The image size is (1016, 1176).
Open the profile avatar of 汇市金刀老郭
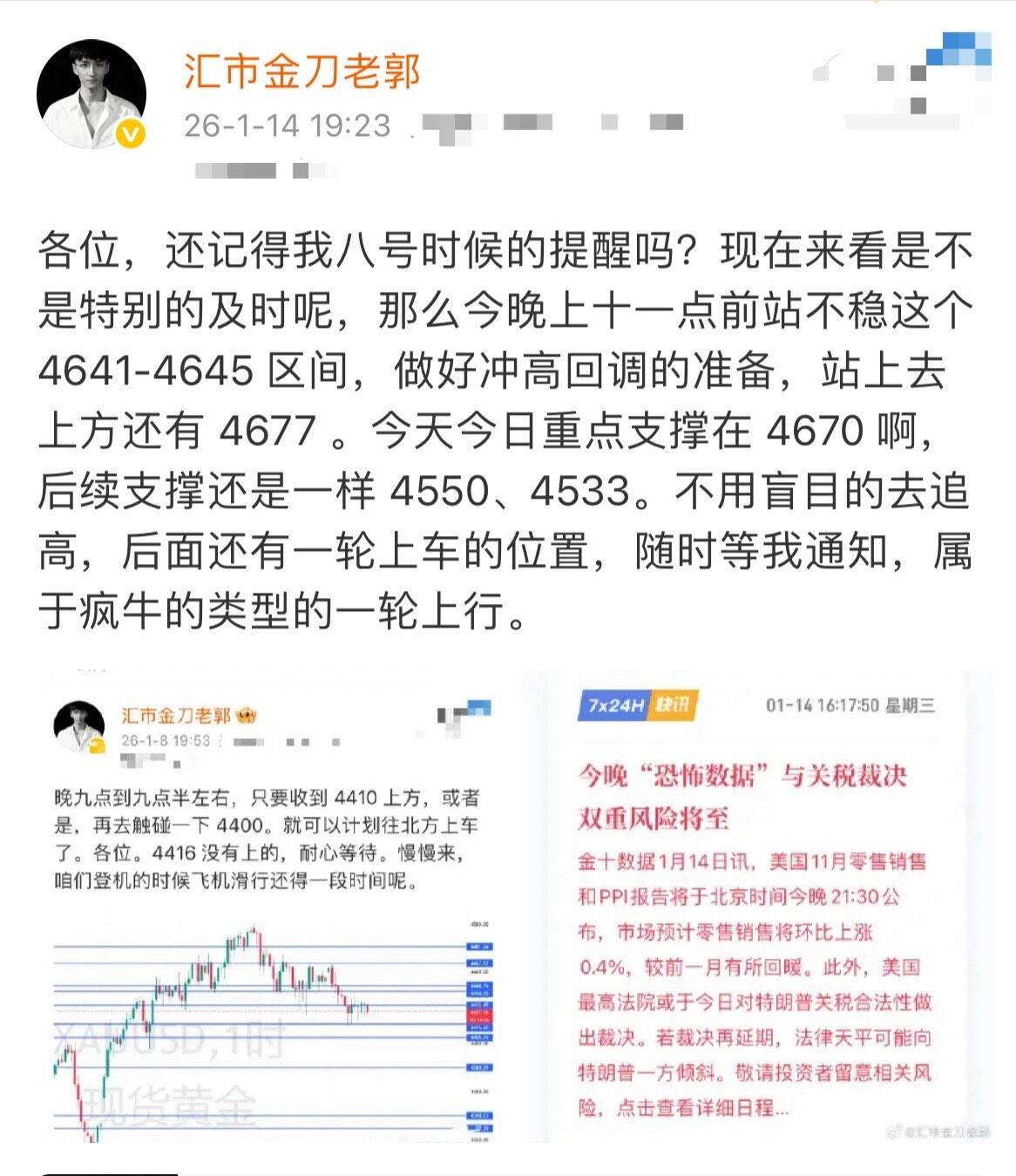(x=91, y=94)
